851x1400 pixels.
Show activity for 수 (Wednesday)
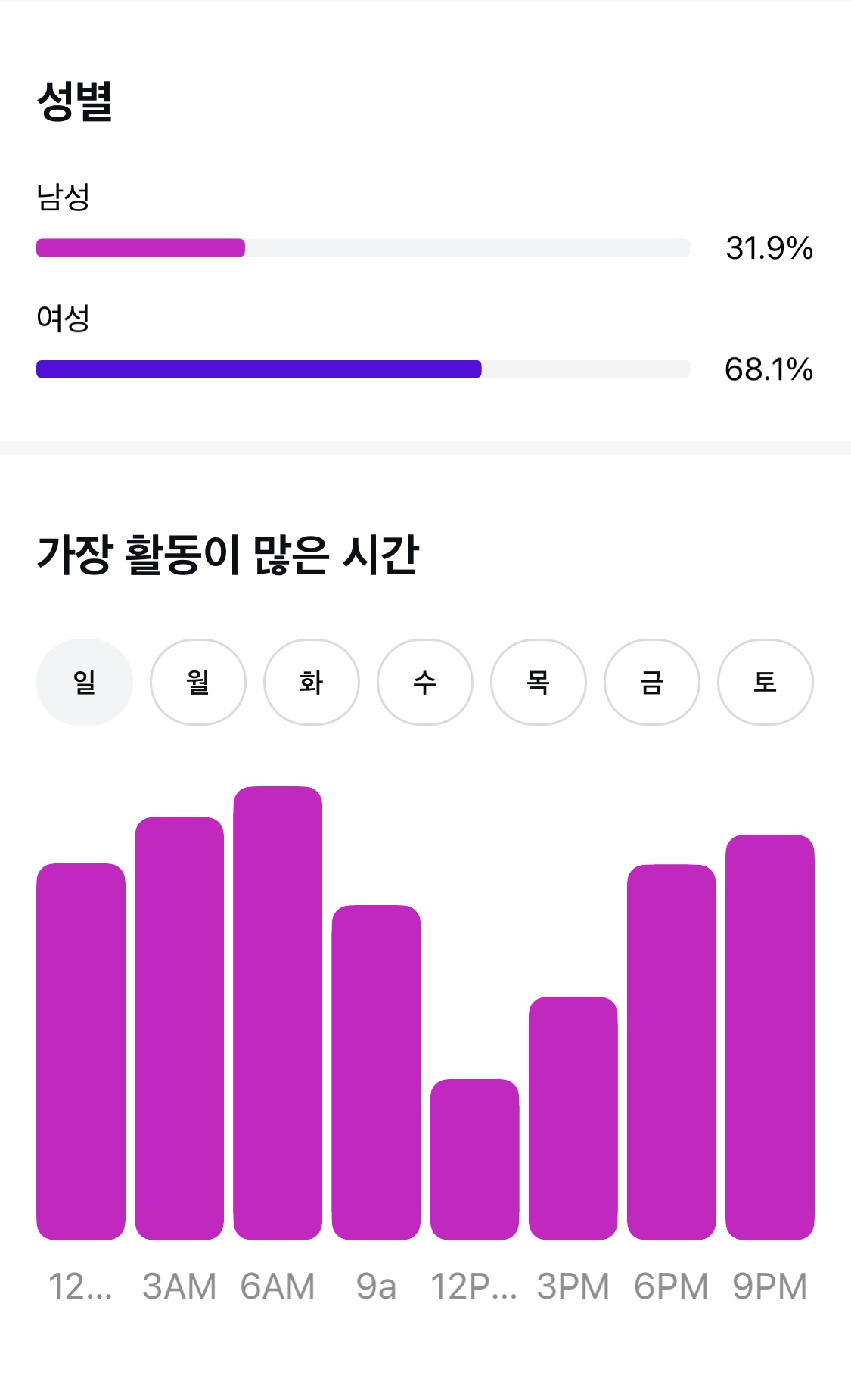point(425,682)
